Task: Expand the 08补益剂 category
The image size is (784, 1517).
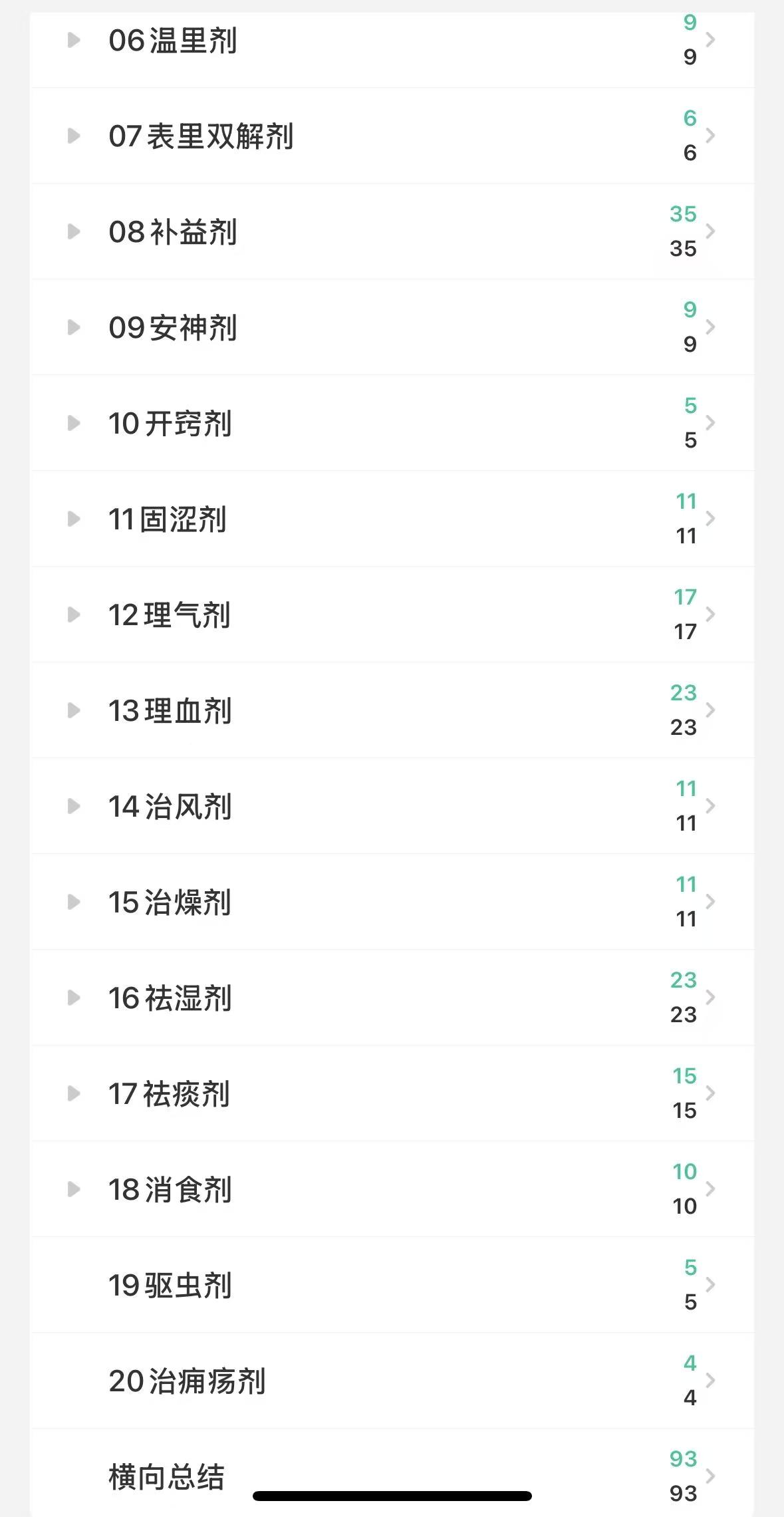Action: tap(74, 231)
